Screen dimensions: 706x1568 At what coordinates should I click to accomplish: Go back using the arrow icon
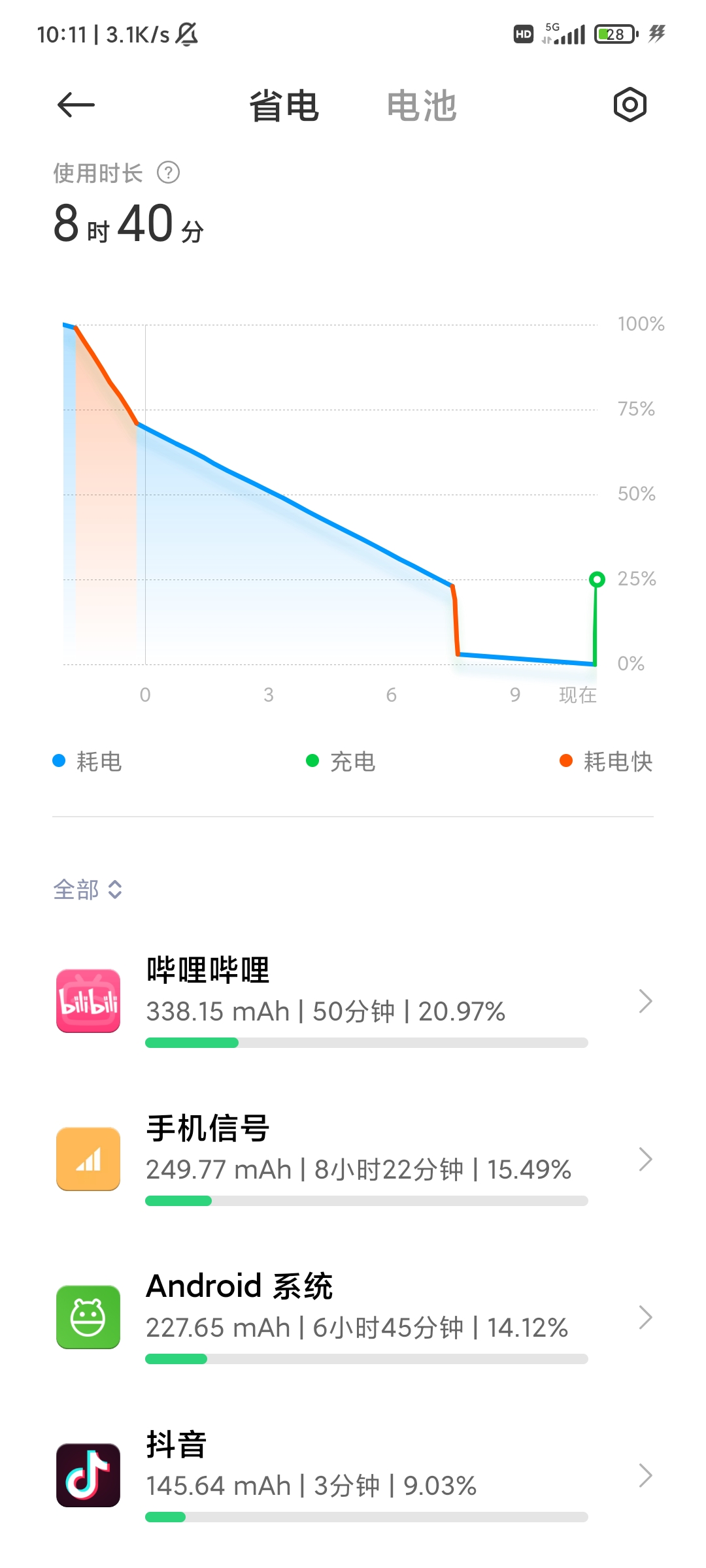tap(76, 105)
